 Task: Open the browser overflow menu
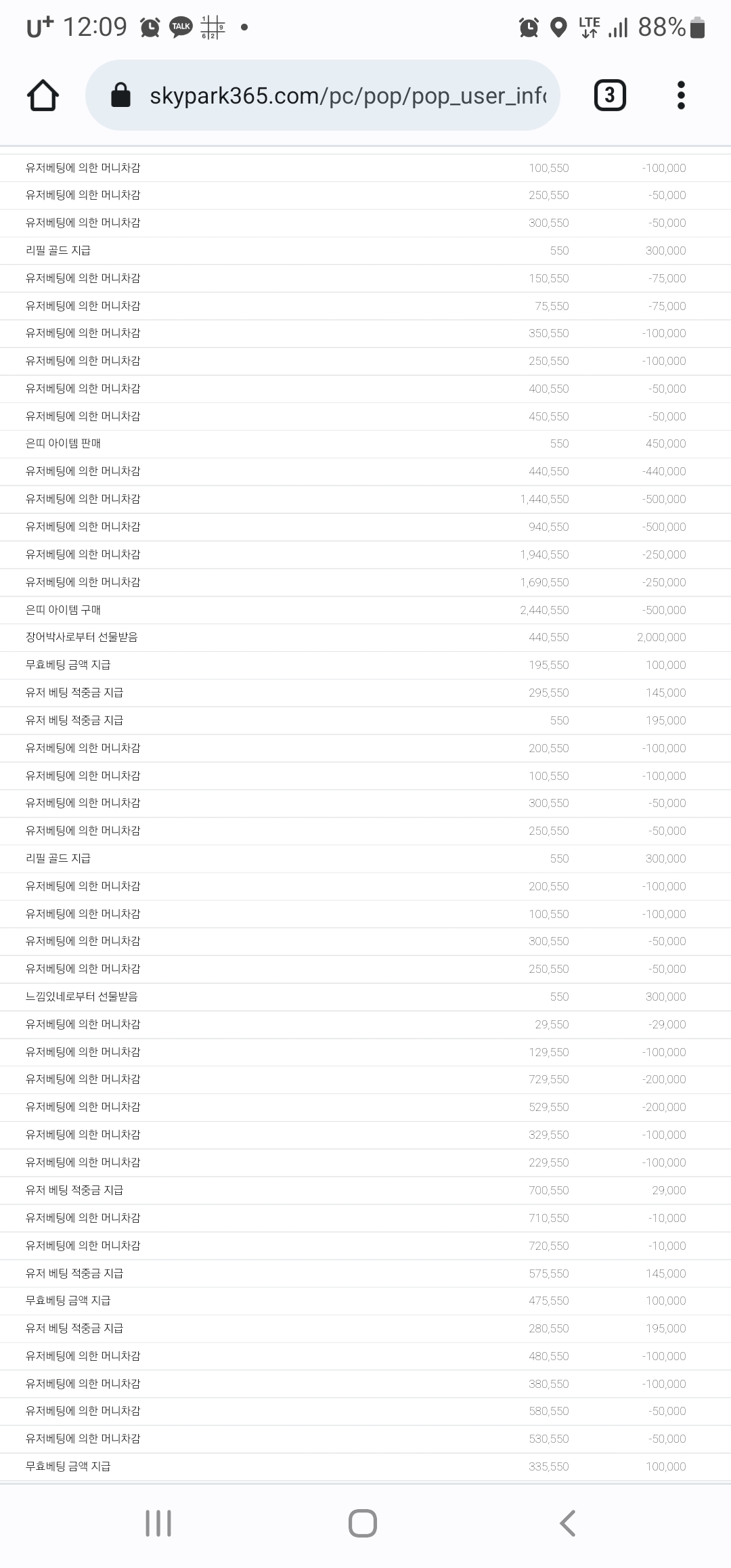coord(681,95)
